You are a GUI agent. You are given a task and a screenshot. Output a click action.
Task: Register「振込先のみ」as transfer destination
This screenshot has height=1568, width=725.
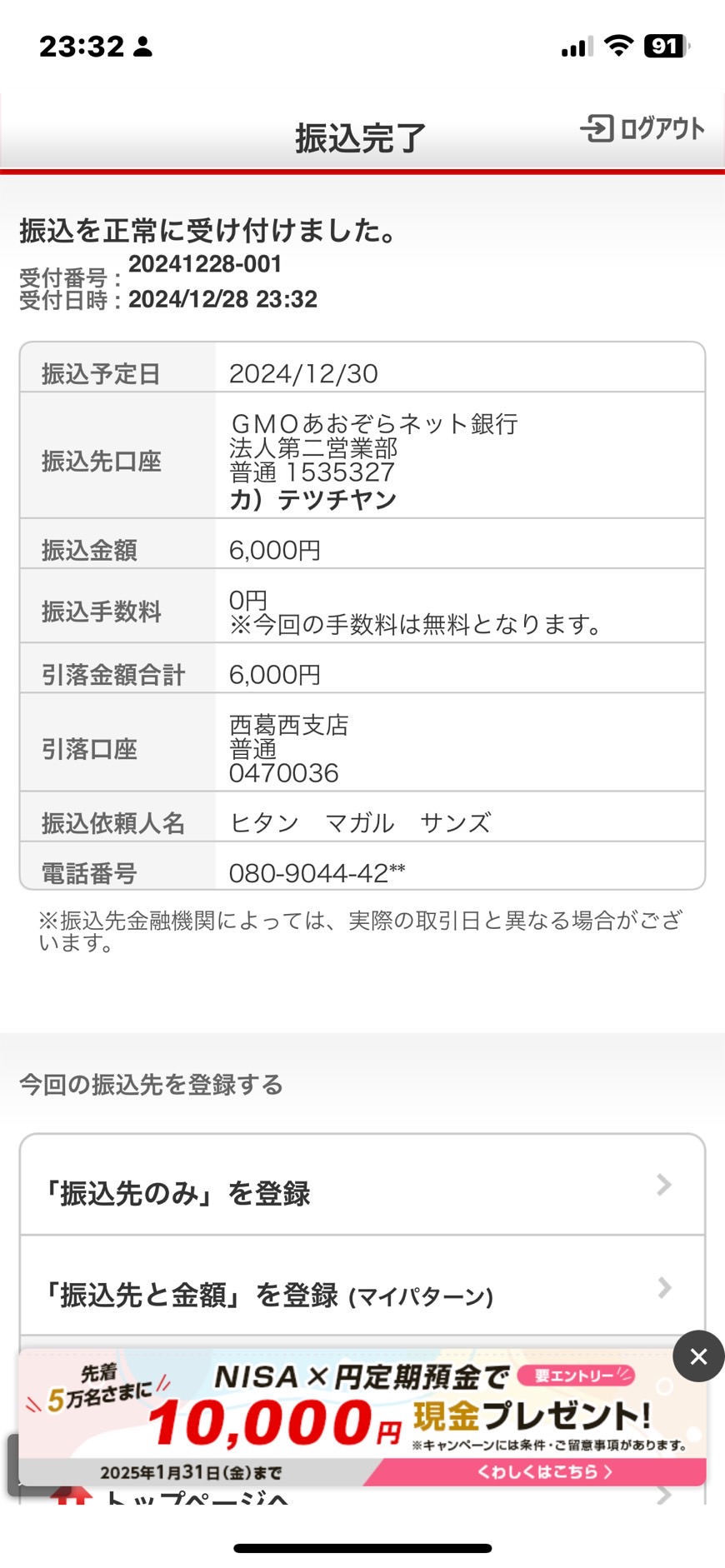coord(362,1185)
